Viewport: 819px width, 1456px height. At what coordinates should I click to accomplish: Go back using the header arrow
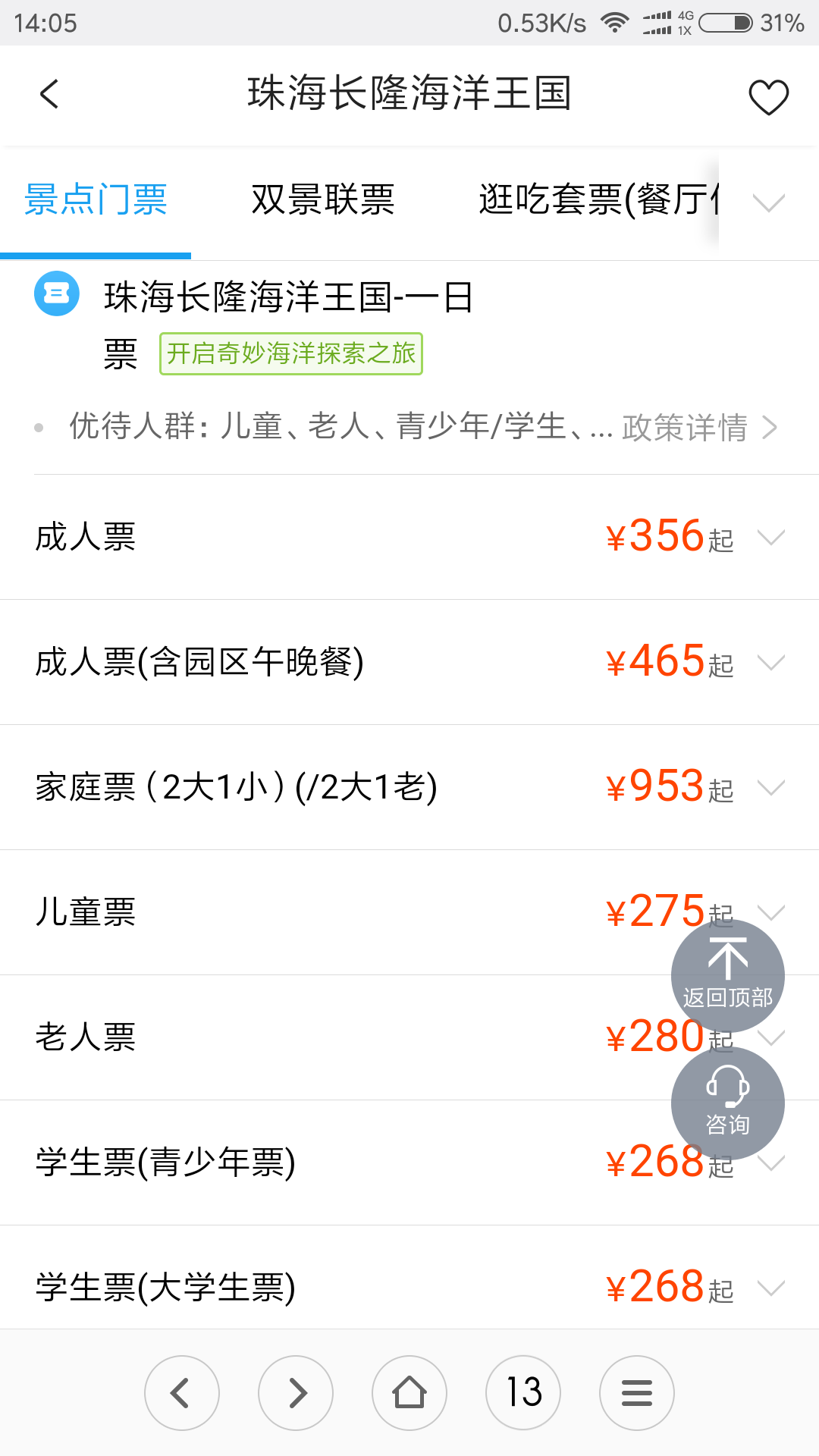click(x=49, y=94)
